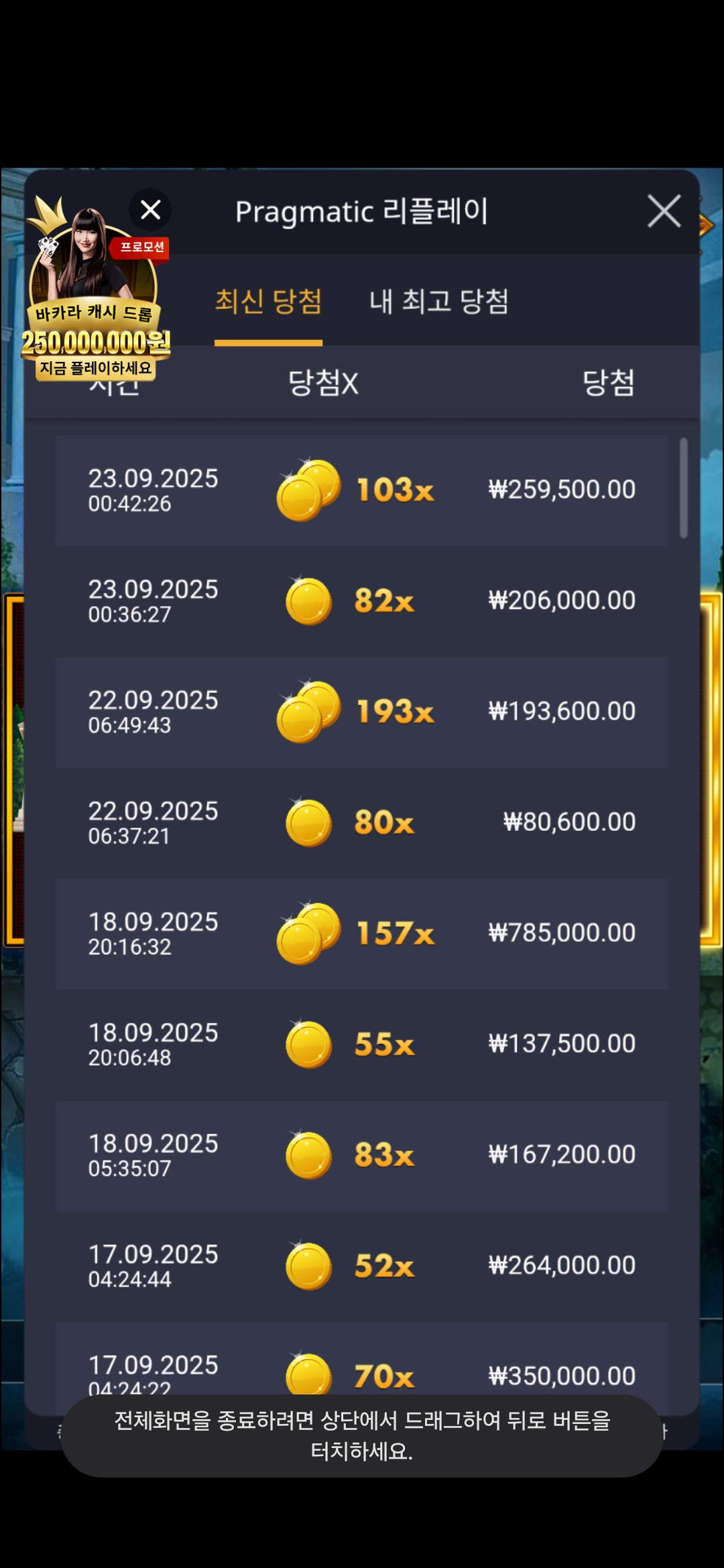Open the 103x win replay of ₩259,500.00
This screenshot has width=724, height=1568.
coord(361,490)
